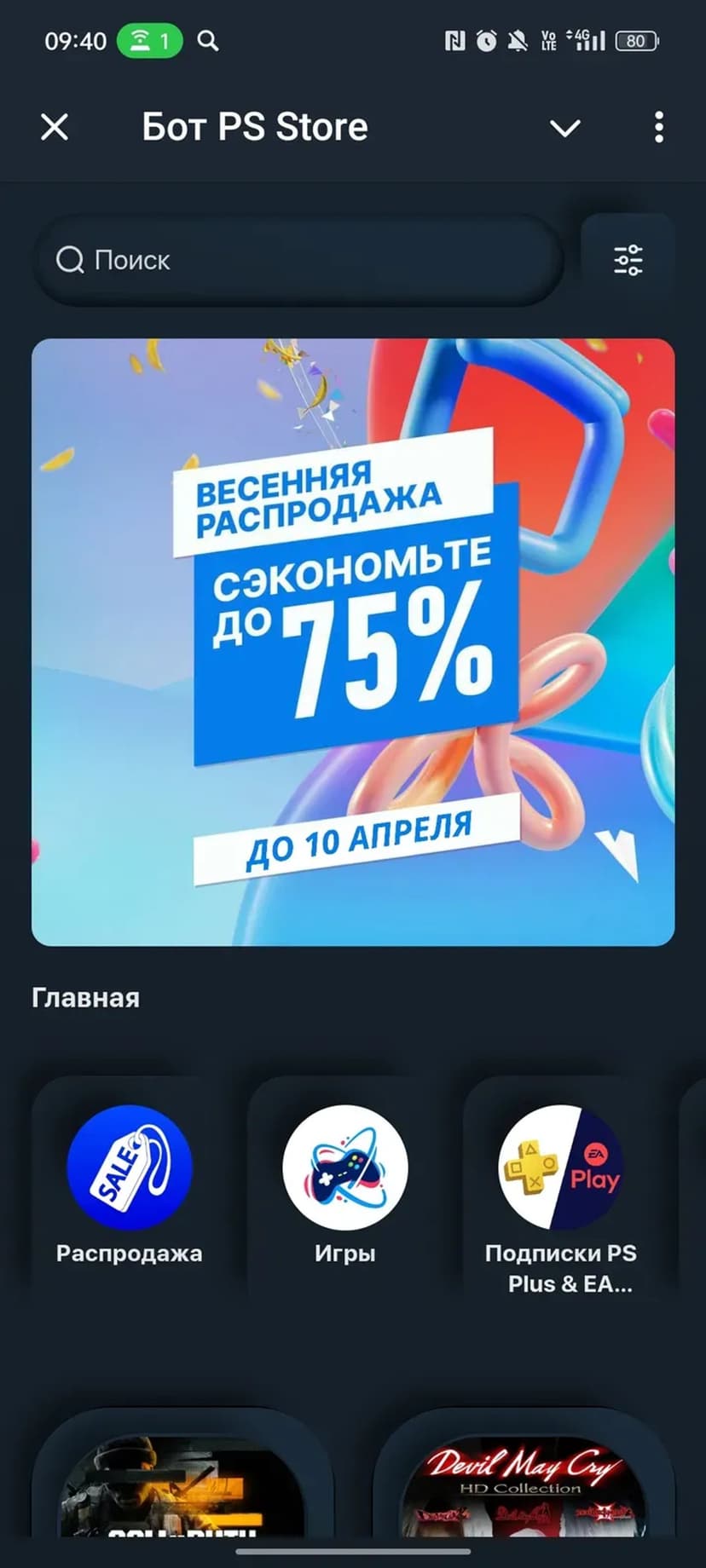This screenshot has width=706, height=1568.
Task: Open the filter settings button
Action: [x=628, y=260]
